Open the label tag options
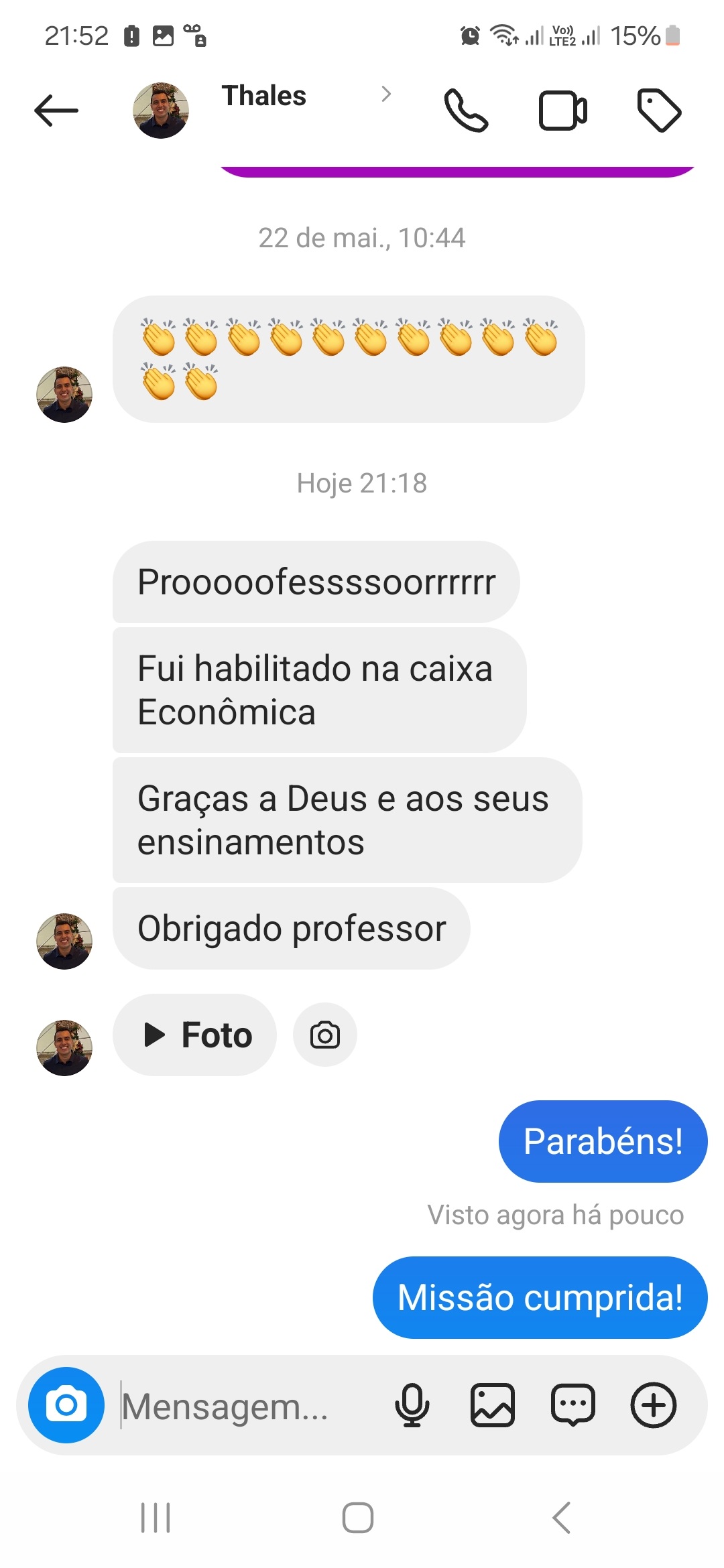Viewport: 724px width, 1568px height. coord(658,111)
